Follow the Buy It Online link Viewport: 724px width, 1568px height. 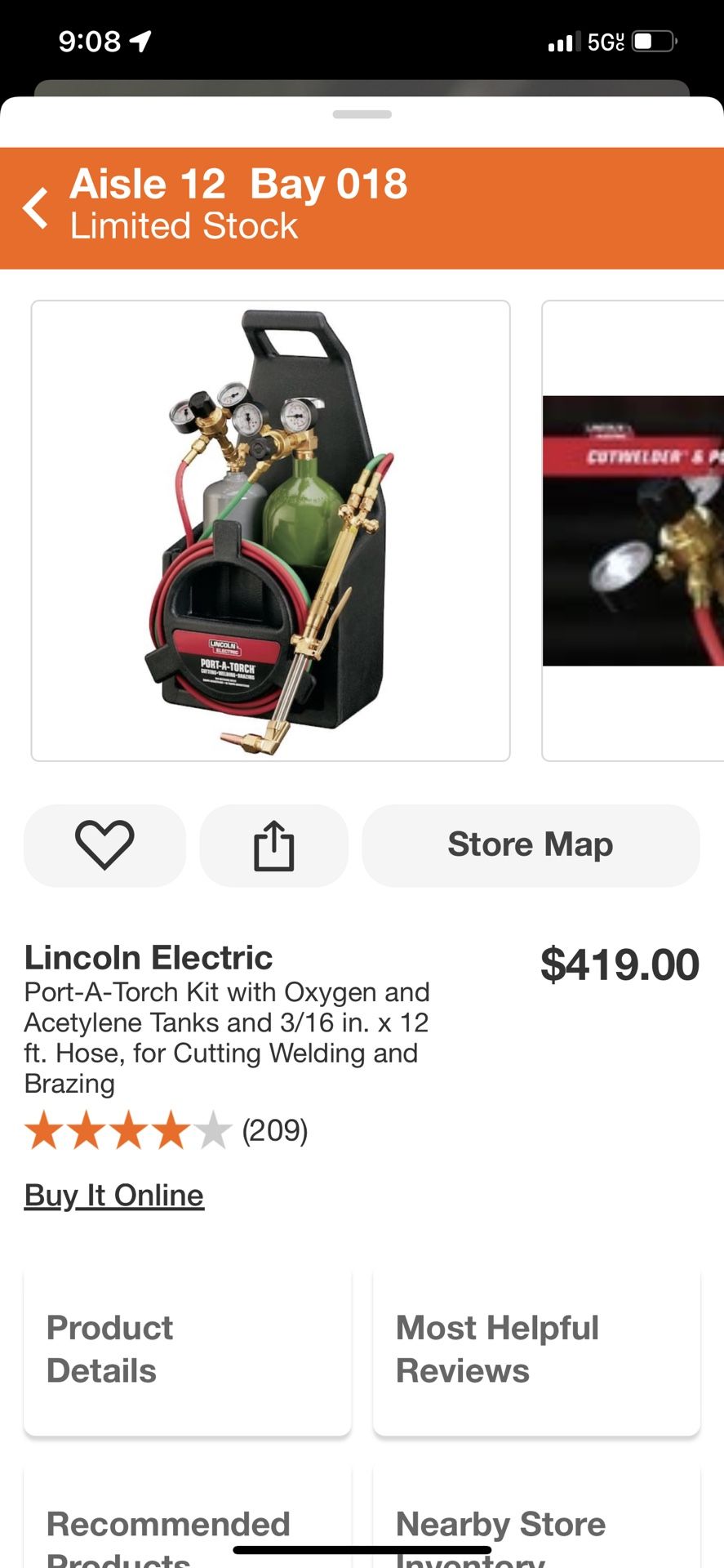[x=114, y=1195]
